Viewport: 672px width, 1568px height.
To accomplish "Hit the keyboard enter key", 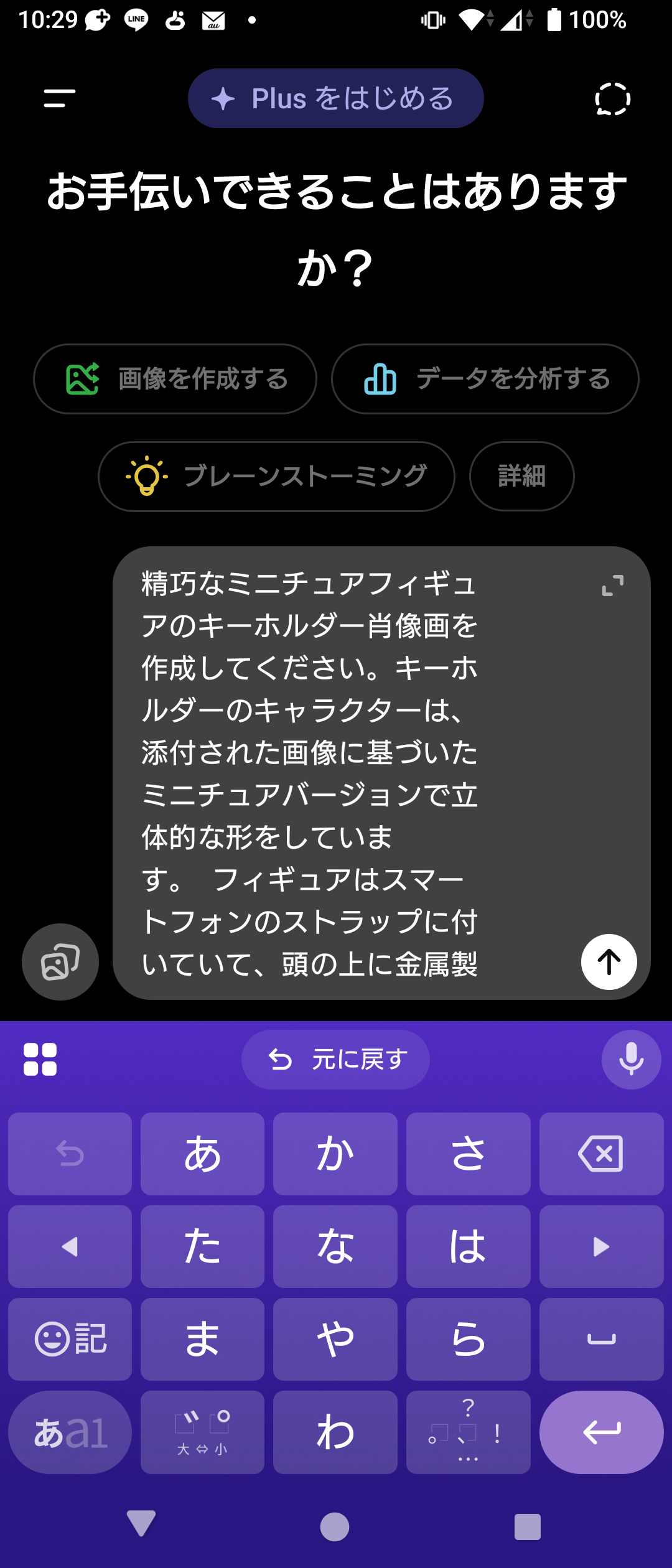I will point(601,1432).
